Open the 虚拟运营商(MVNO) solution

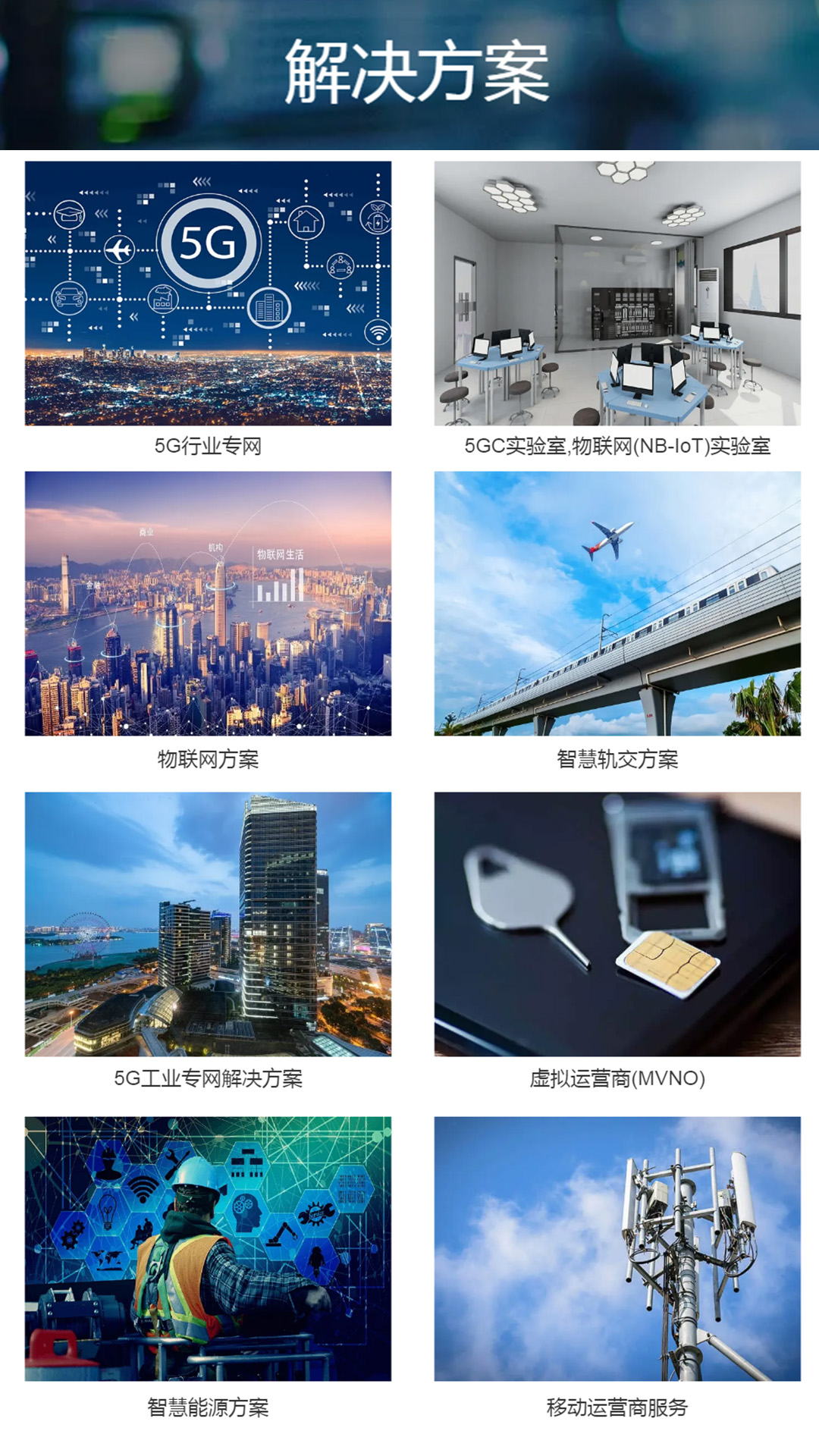pos(617,924)
